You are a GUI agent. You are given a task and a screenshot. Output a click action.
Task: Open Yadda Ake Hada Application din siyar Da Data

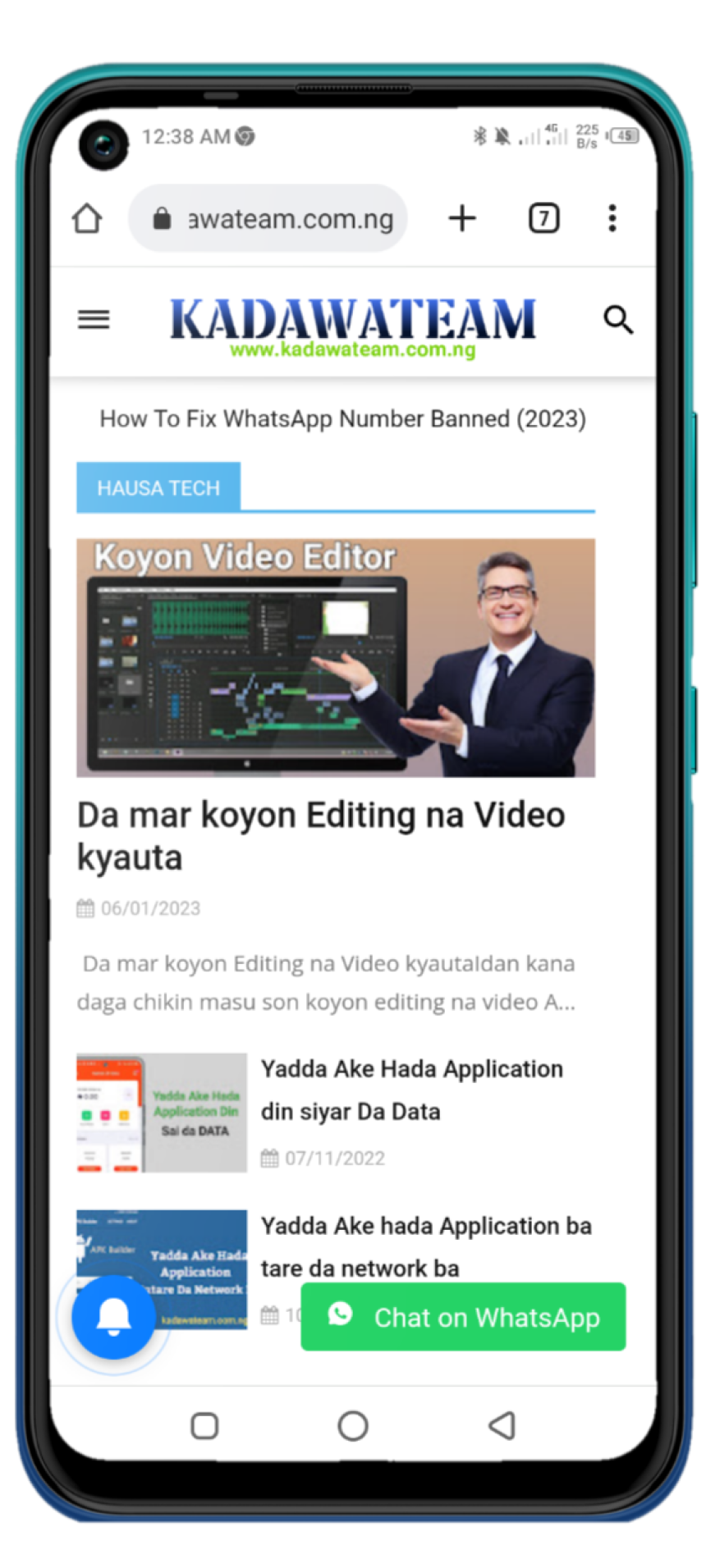click(x=410, y=1090)
